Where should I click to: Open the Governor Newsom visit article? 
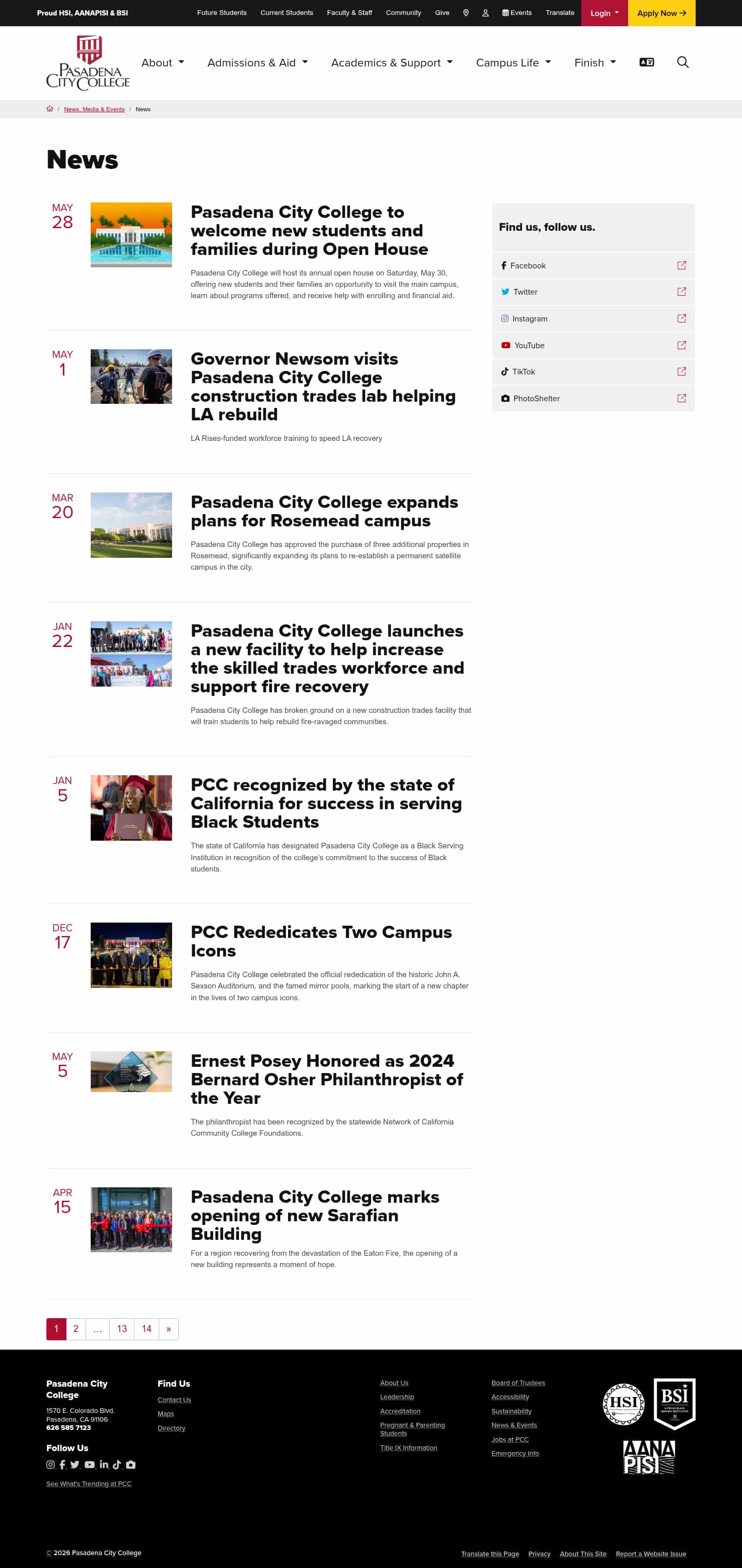[x=323, y=386]
